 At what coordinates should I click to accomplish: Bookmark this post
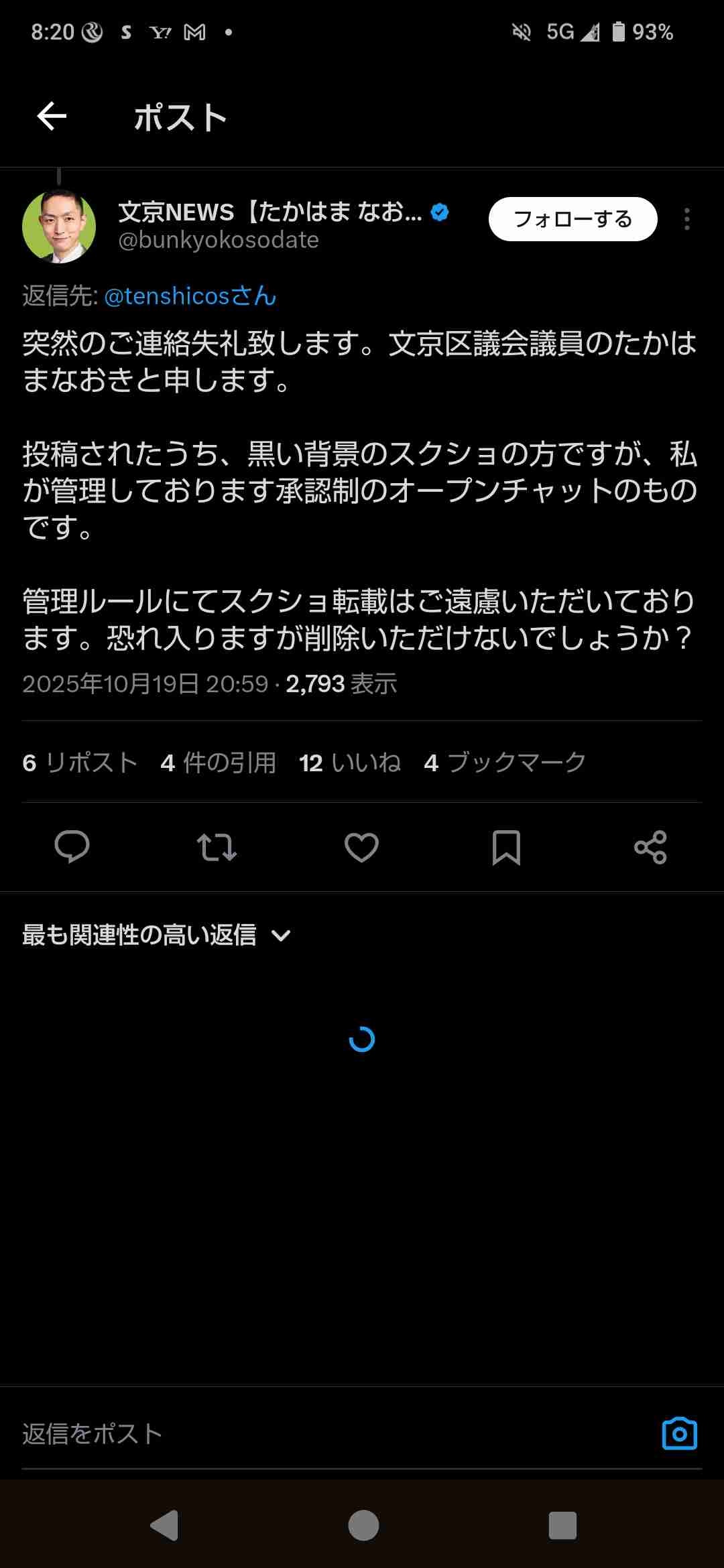506,847
